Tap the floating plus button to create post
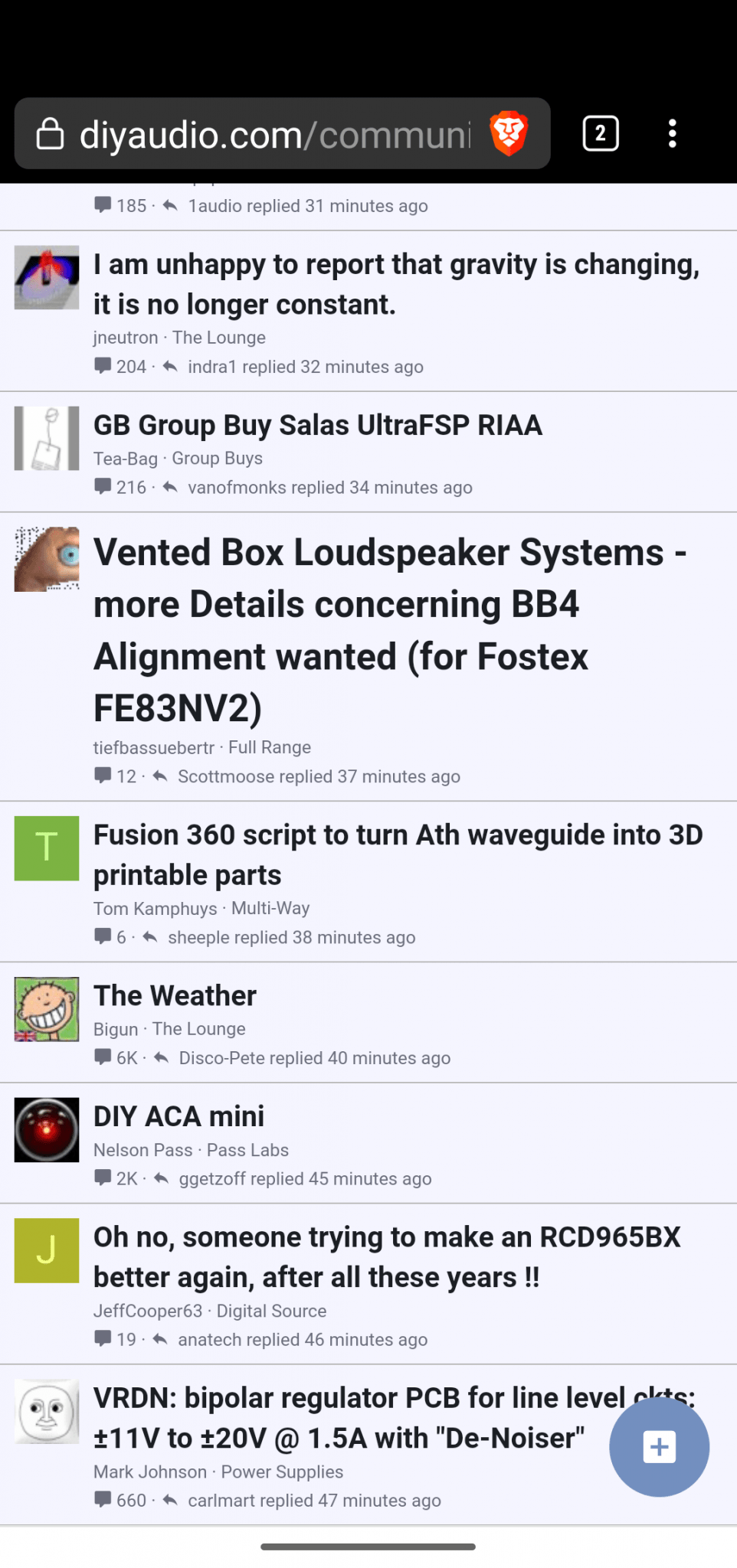Viewport: 737px width, 1568px height. 659,1447
